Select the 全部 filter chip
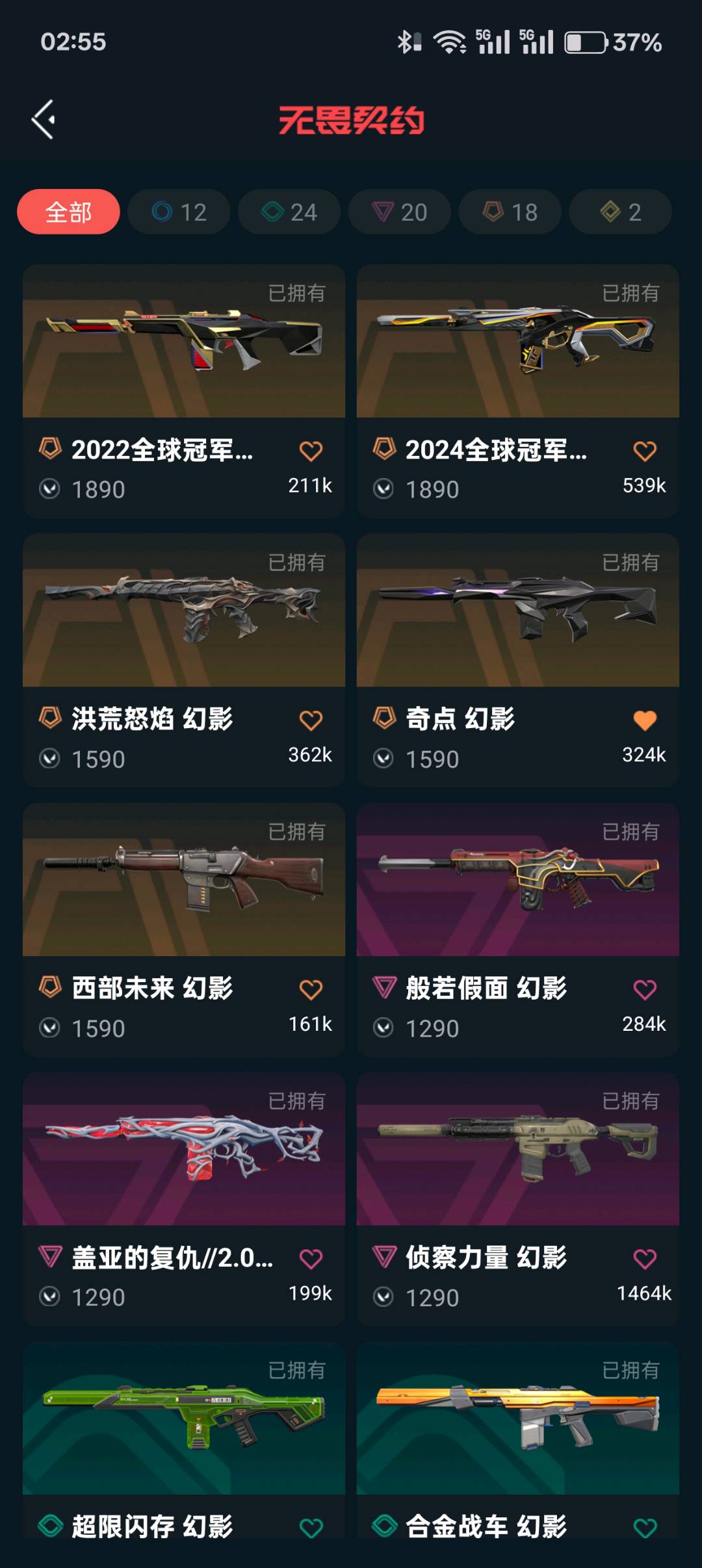This screenshot has width=702, height=1568. coord(68,212)
